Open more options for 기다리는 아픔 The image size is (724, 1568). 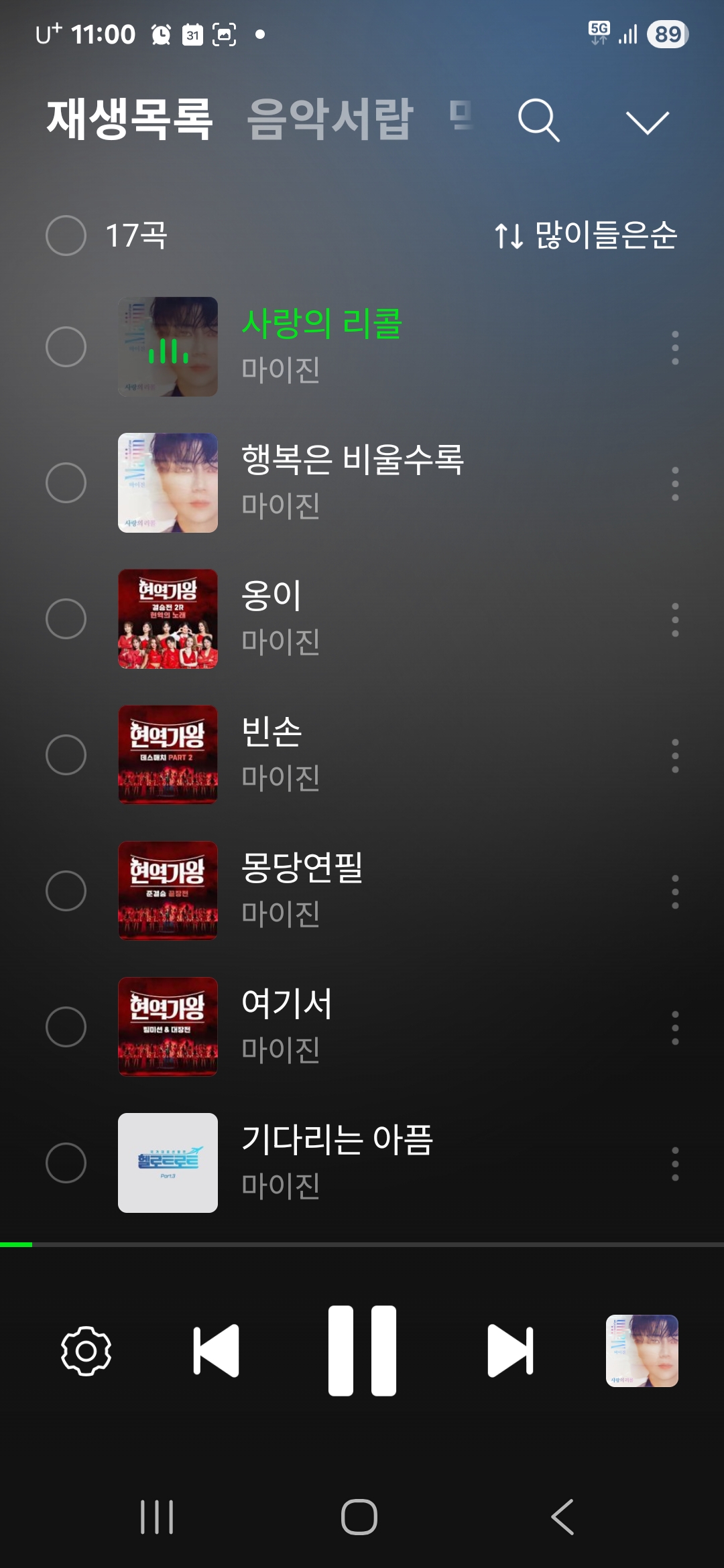pos(675,1164)
